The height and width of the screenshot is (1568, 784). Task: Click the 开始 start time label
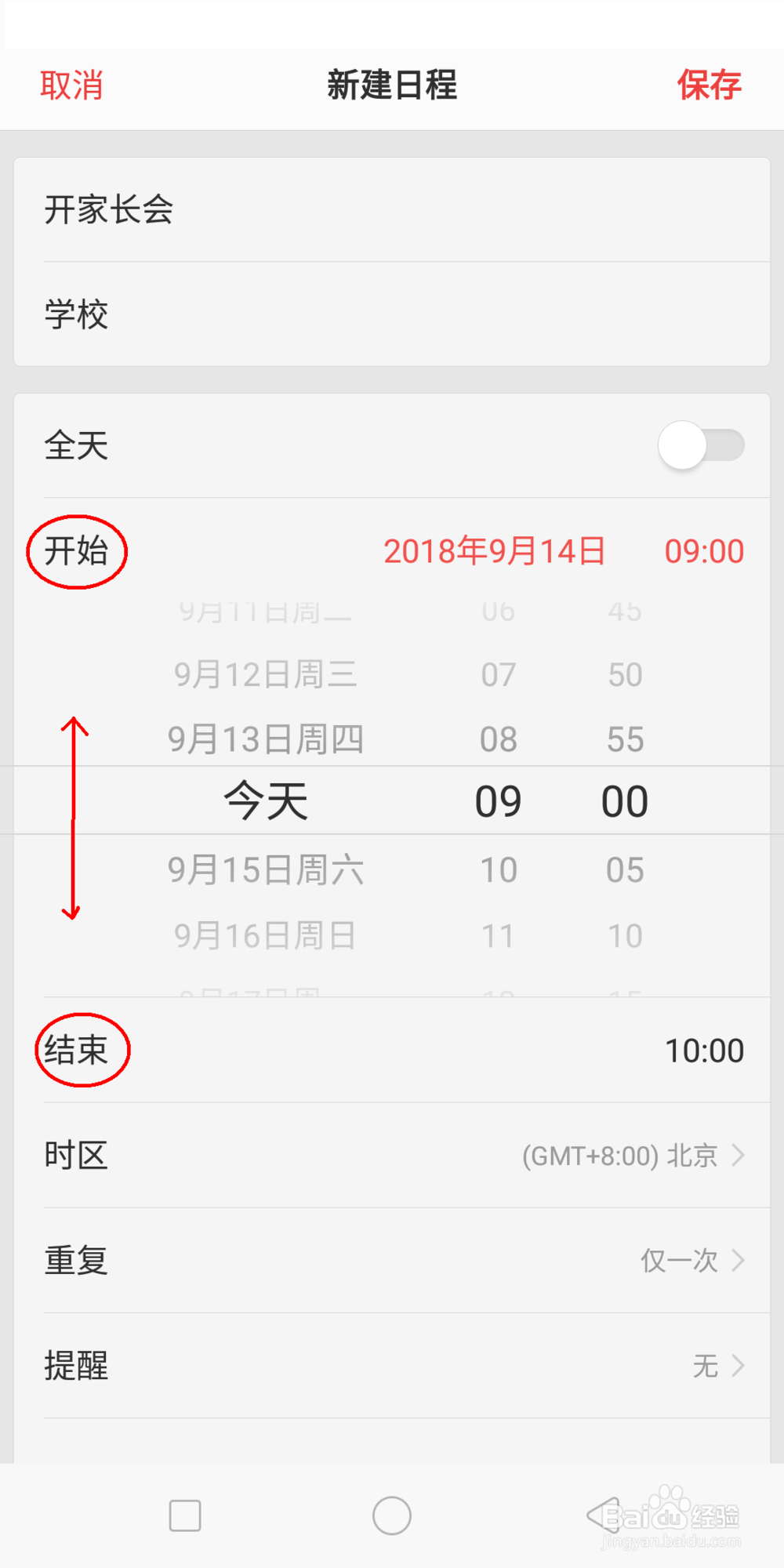pyautogui.click(x=77, y=551)
